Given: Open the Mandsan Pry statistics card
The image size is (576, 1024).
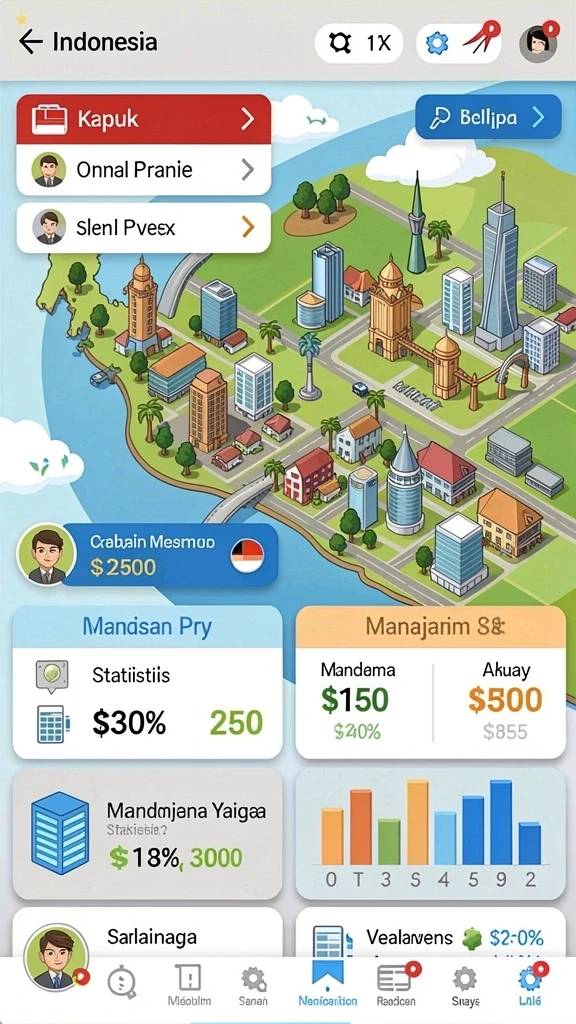Looking at the screenshot, I should click(x=148, y=682).
